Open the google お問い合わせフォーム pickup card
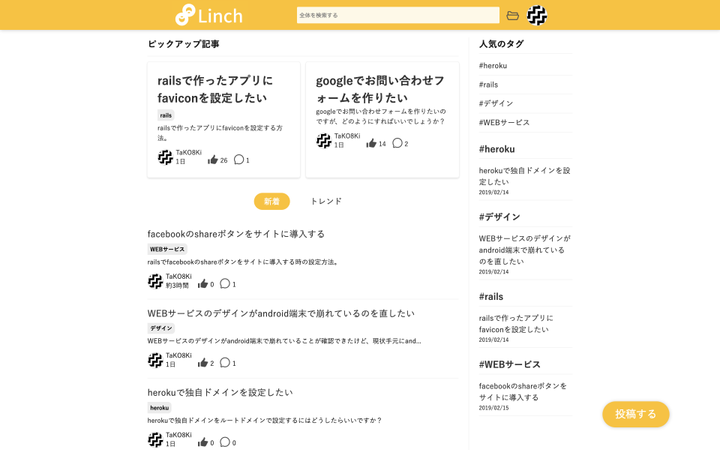The height and width of the screenshot is (450, 720). 381,88
